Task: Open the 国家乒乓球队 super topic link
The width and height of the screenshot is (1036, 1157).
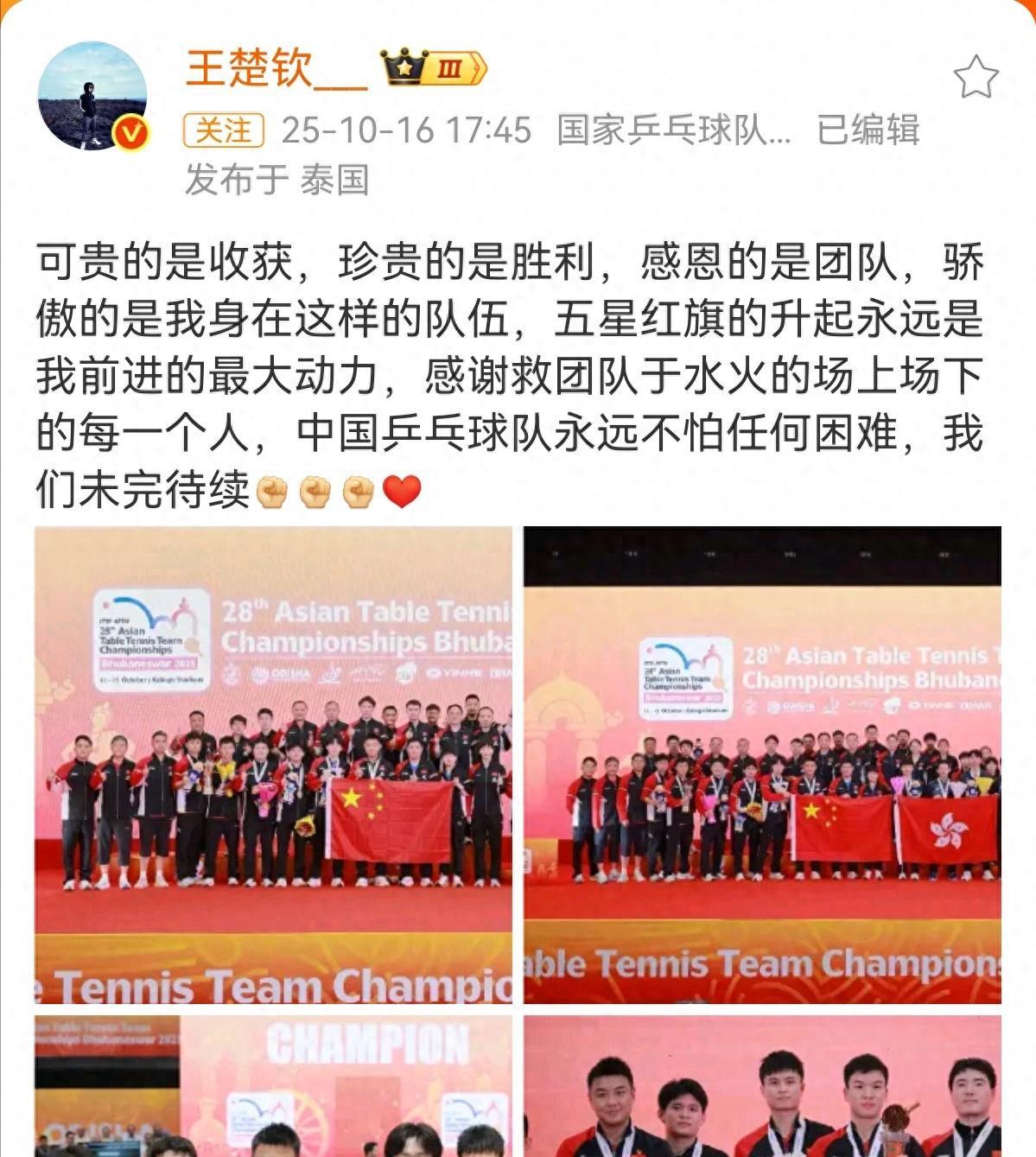Action: (x=673, y=130)
